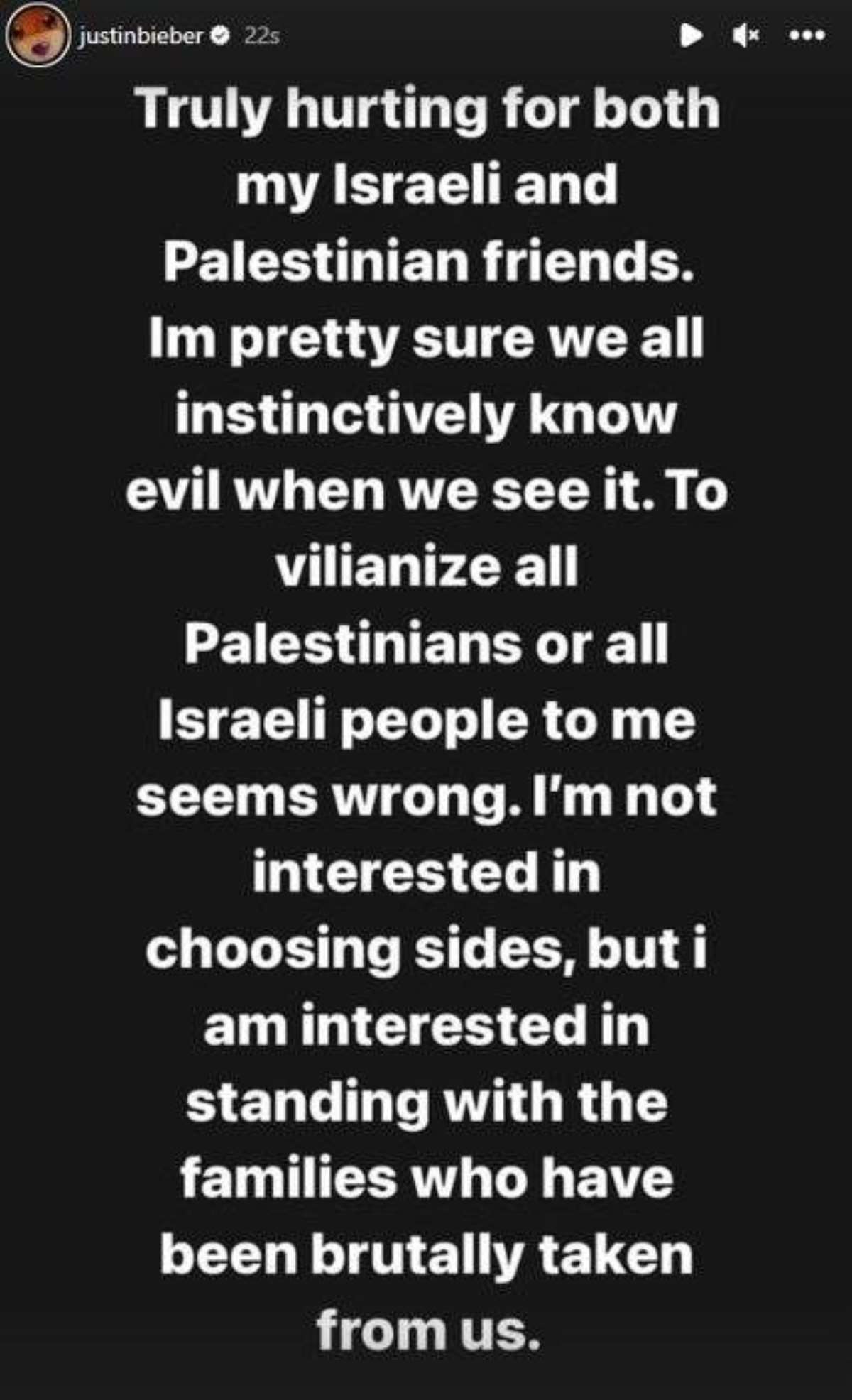Resume the story with the play button
This screenshot has height=1400, width=852.
coord(690,35)
